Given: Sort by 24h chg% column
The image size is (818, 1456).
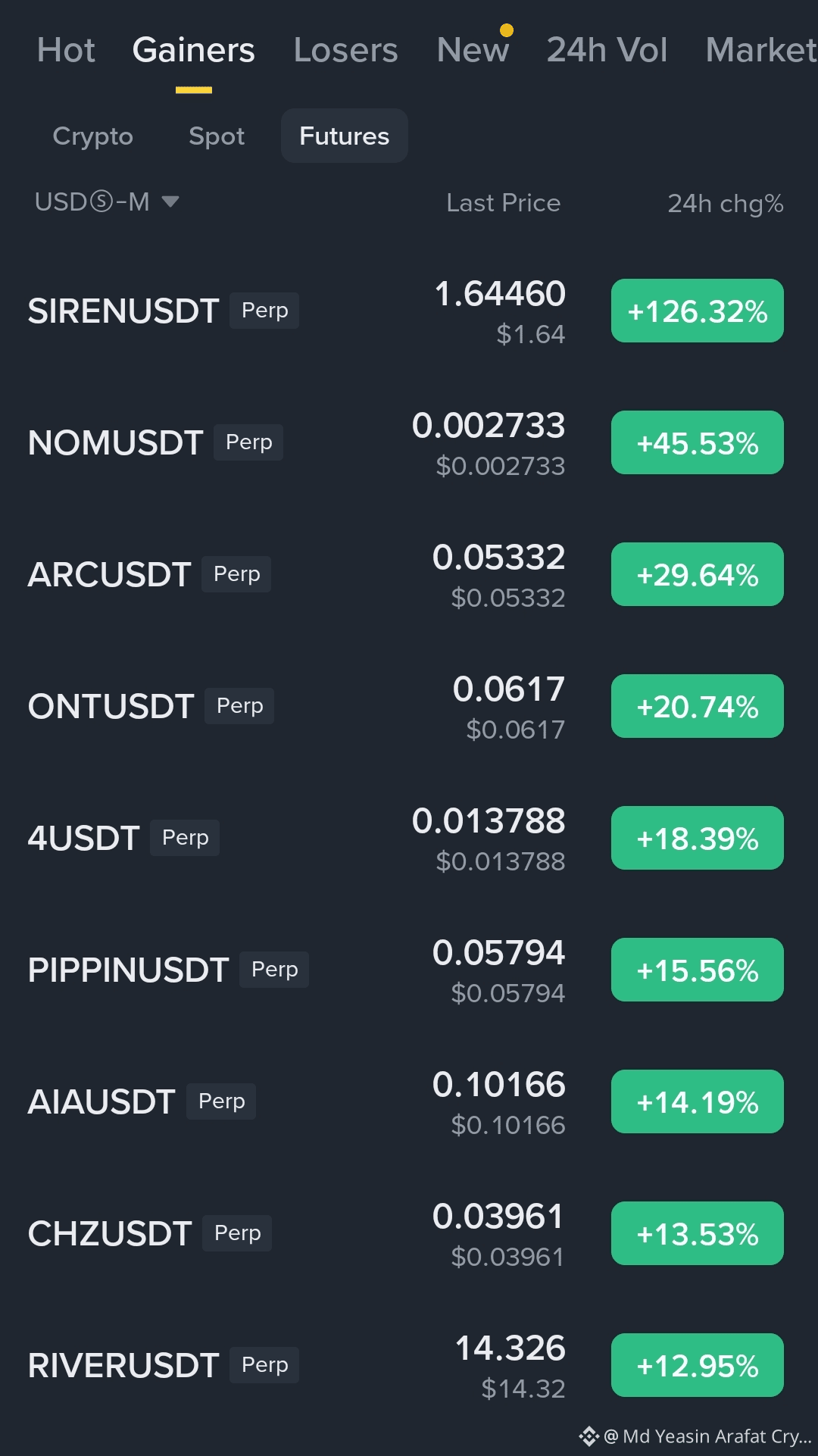Looking at the screenshot, I should (x=725, y=203).
